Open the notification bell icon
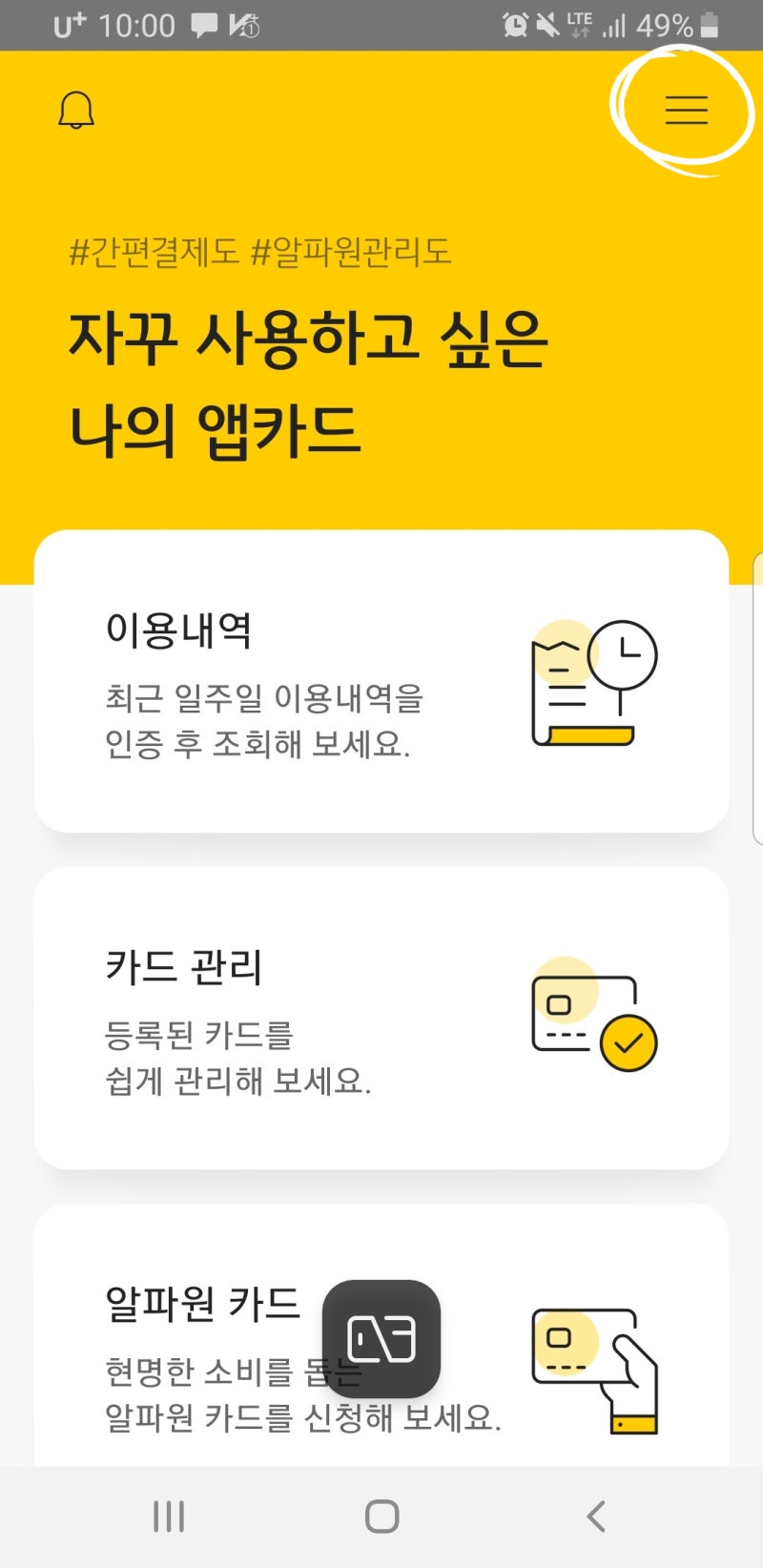 pos(75,108)
